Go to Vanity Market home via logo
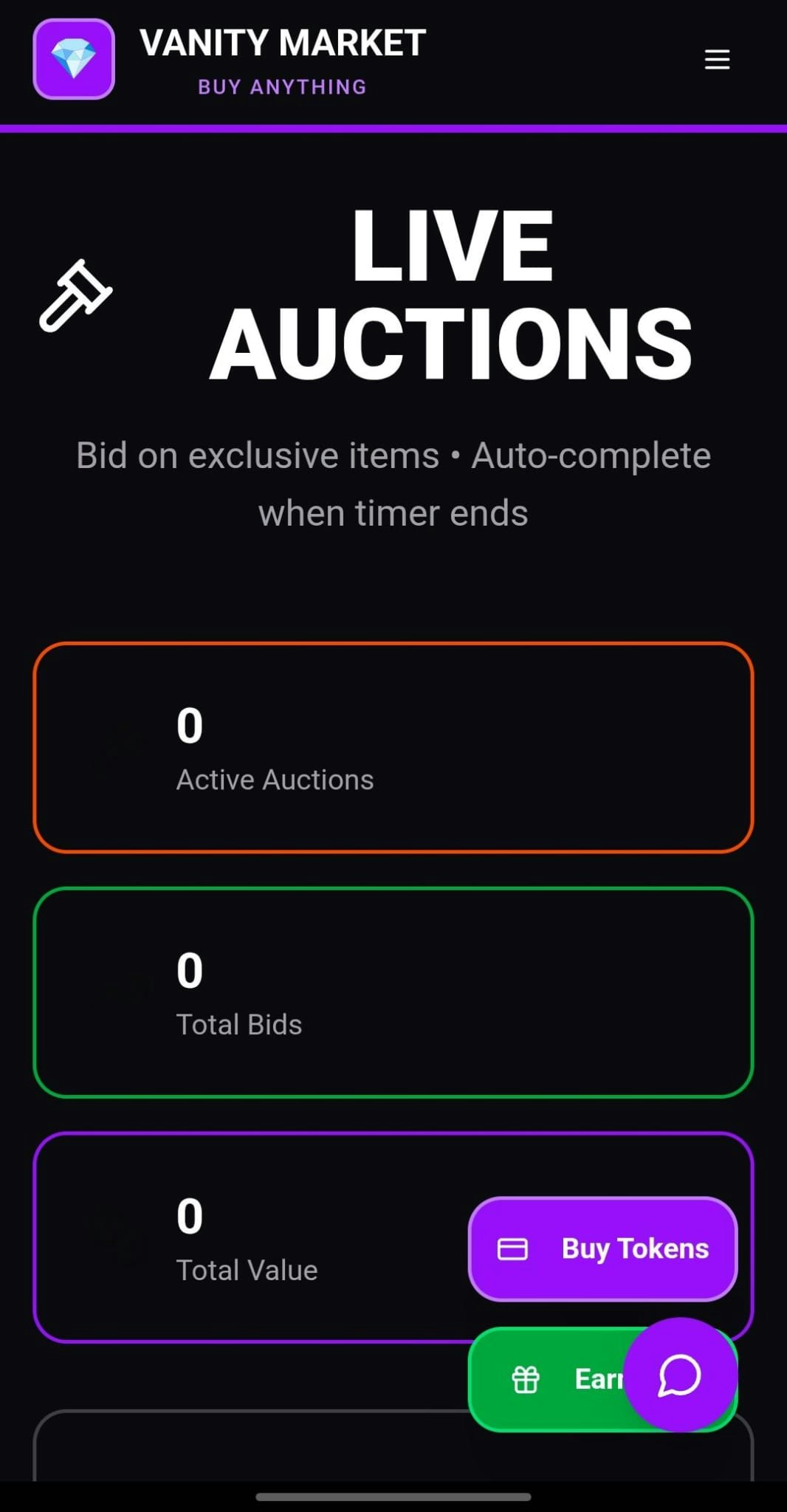 [x=74, y=59]
